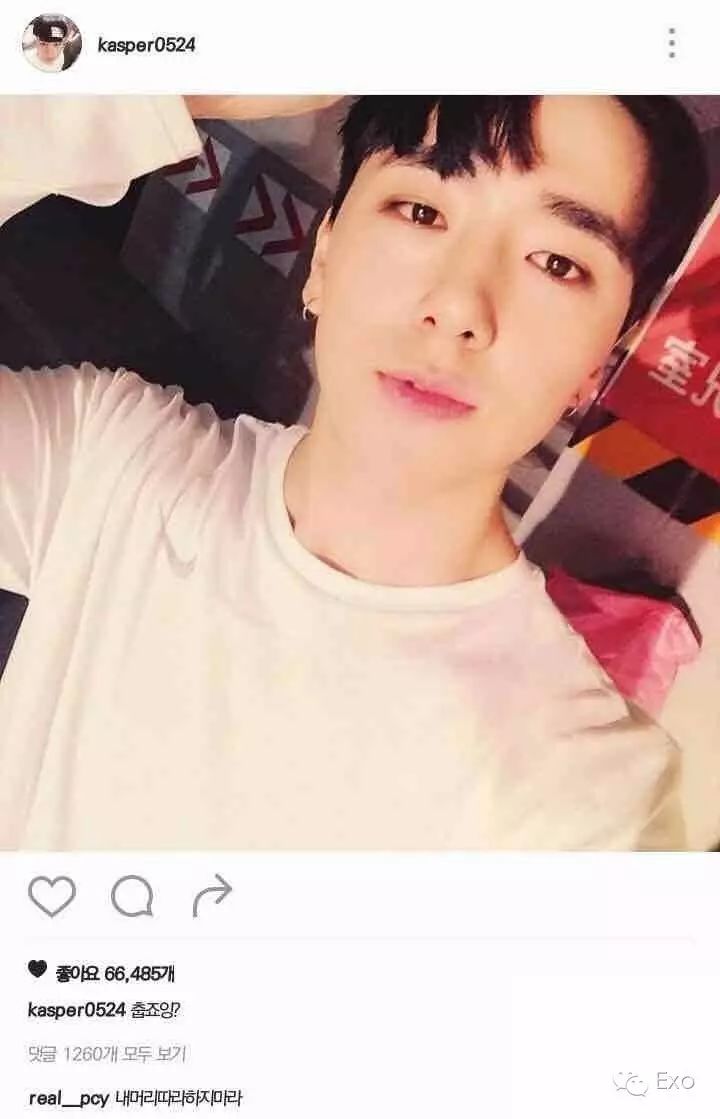This screenshot has height=1119, width=720.
Task: Open commenter real__pcy's profile
Action: 68,1098
